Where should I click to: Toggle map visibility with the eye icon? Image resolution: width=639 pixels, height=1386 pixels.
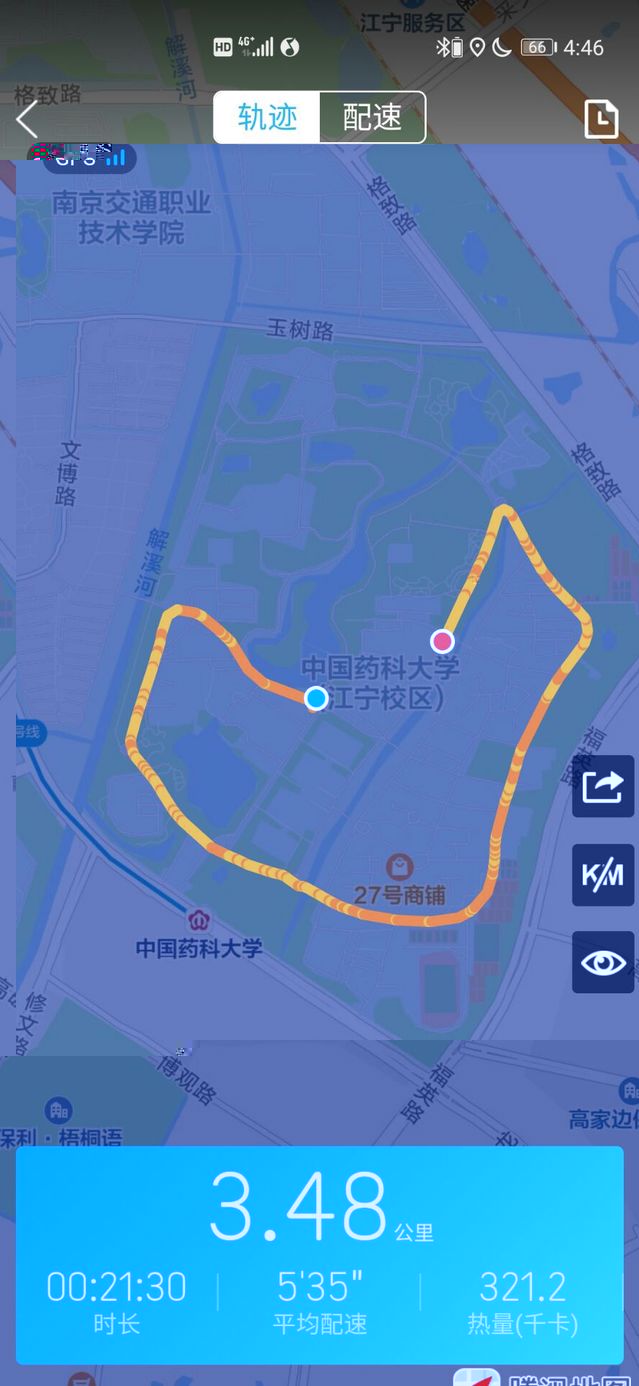602,962
